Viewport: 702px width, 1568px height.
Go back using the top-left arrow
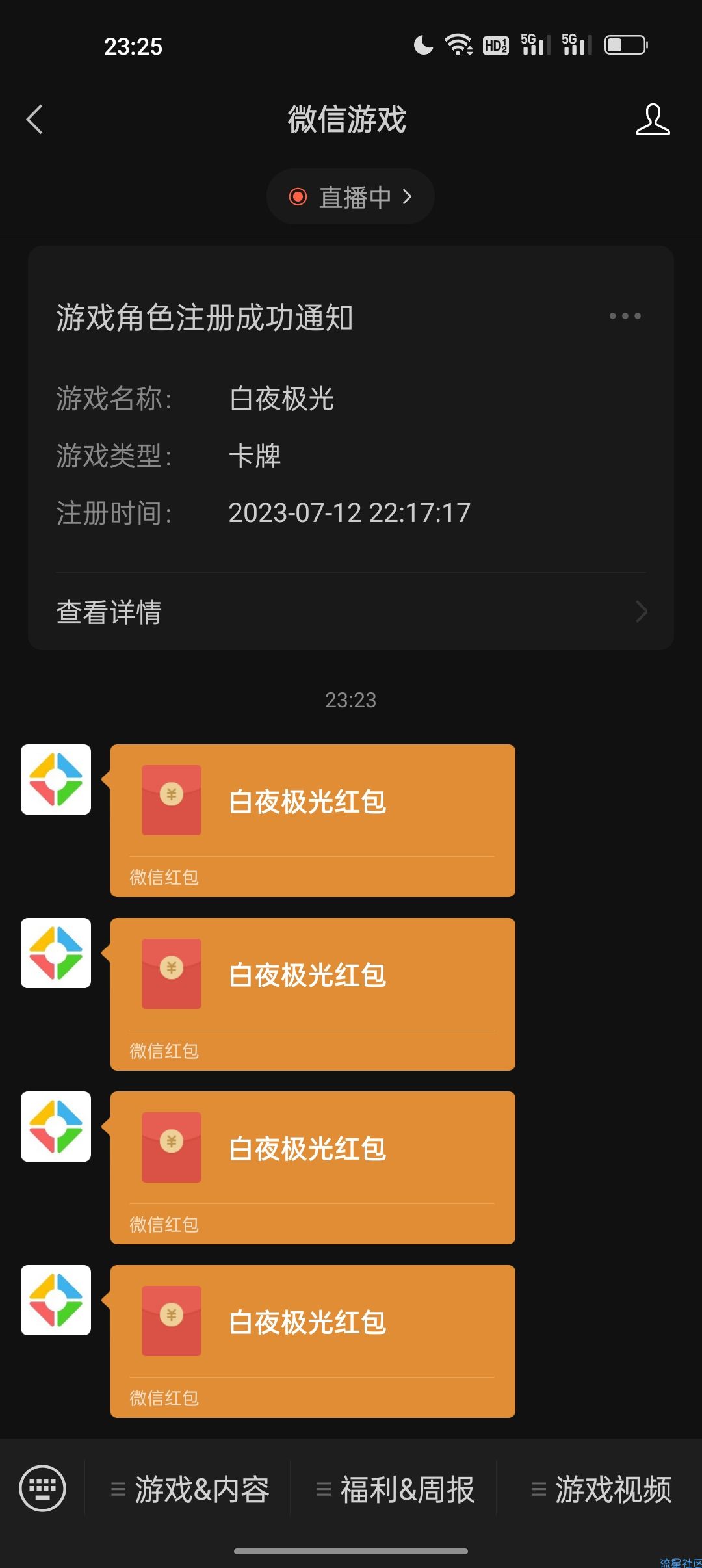(34, 120)
